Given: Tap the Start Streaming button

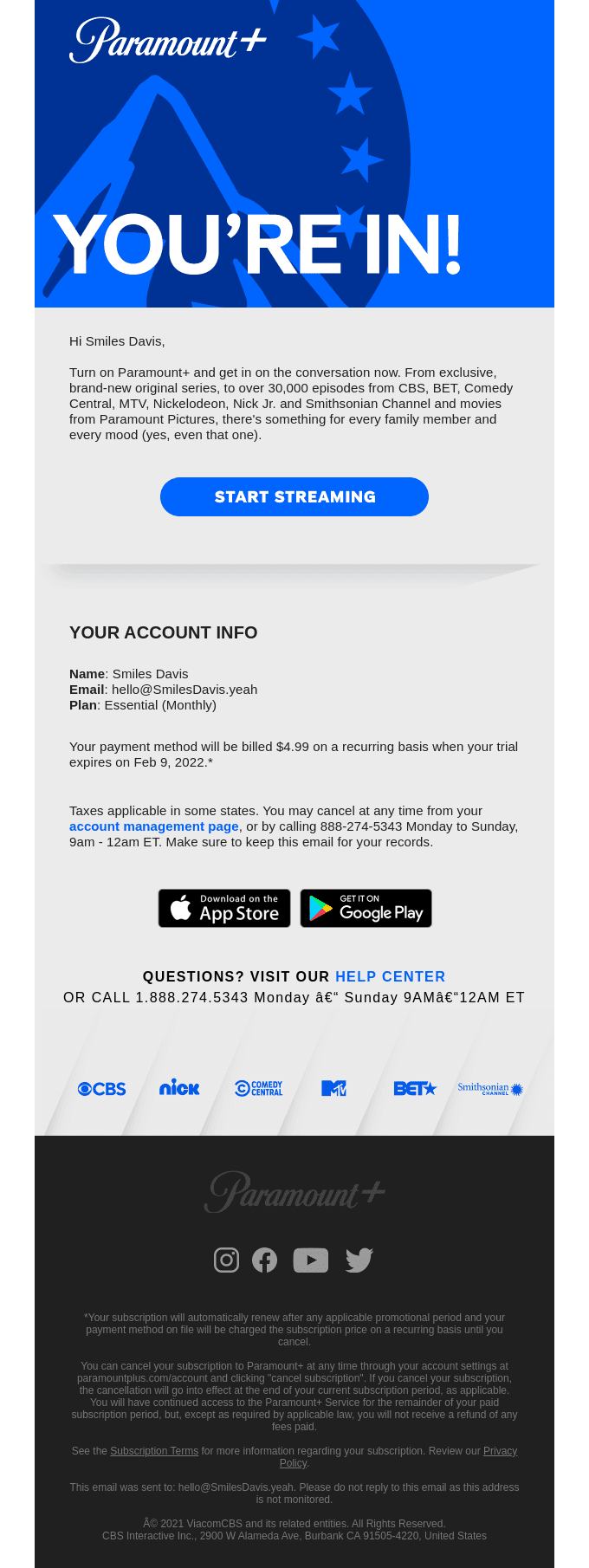Looking at the screenshot, I should tap(294, 496).
